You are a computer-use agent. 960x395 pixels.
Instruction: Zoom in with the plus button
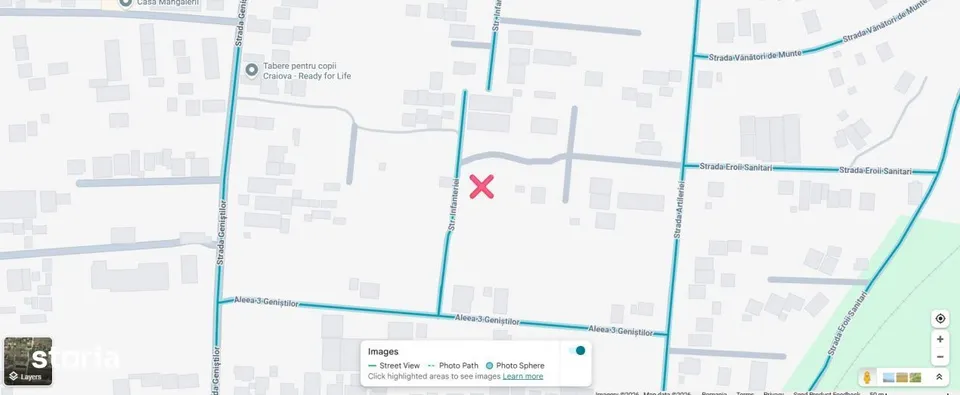(940, 339)
